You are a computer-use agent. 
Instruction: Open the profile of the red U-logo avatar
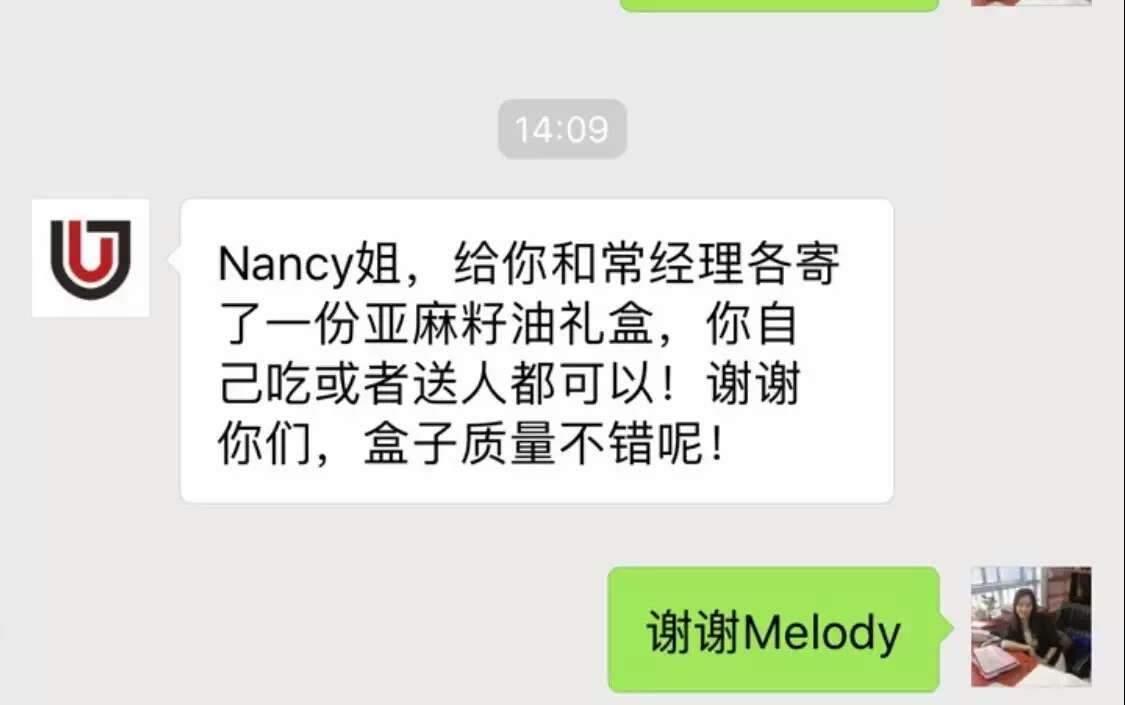coord(91,258)
